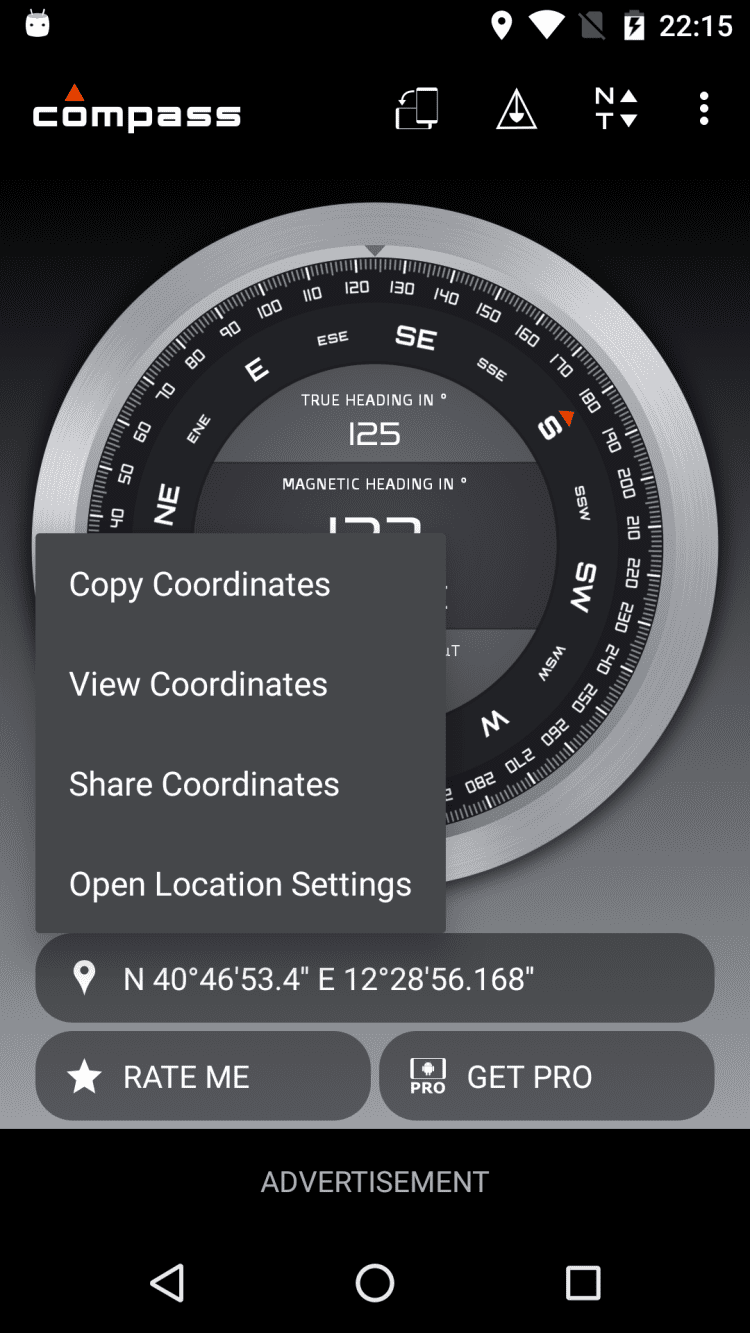Select Copy Coordinates from the menu
Viewport: 750px width, 1333px height.
(200, 584)
